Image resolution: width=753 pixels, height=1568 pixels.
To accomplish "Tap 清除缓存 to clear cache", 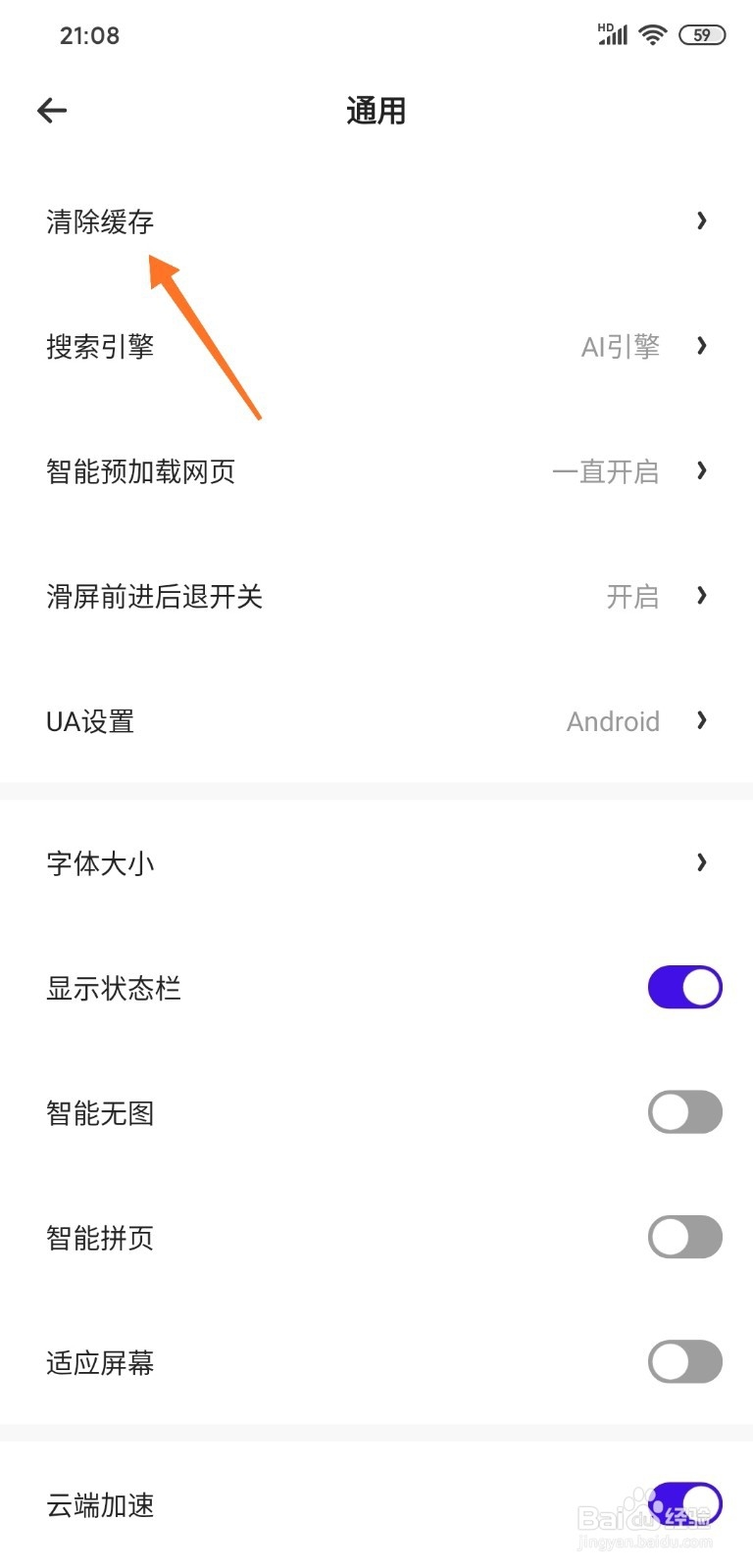I will pyautogui.click(x=101, y=221).
